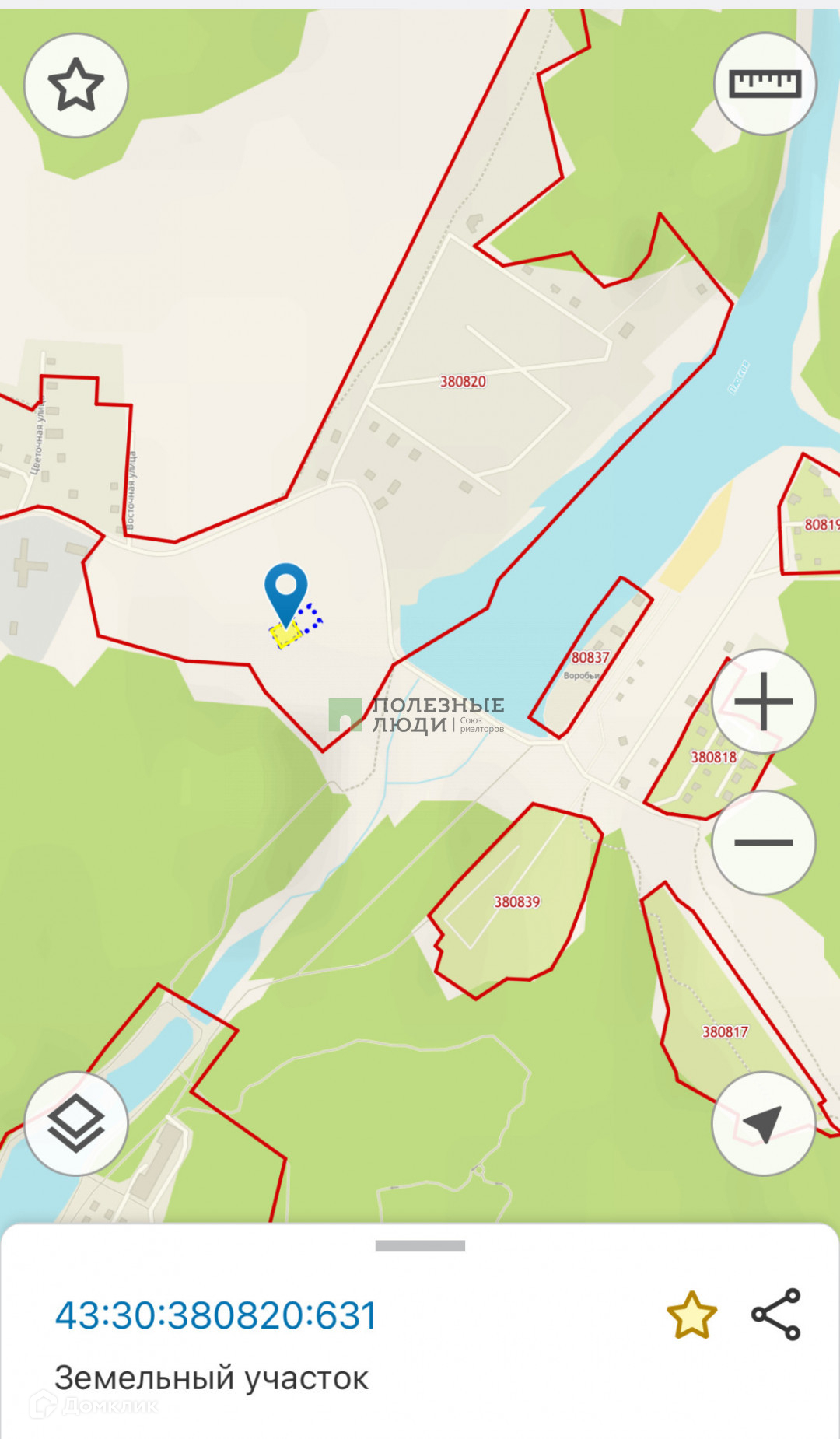Add this land plot to favorites

pyautogui.click(x=691, y=1315)
